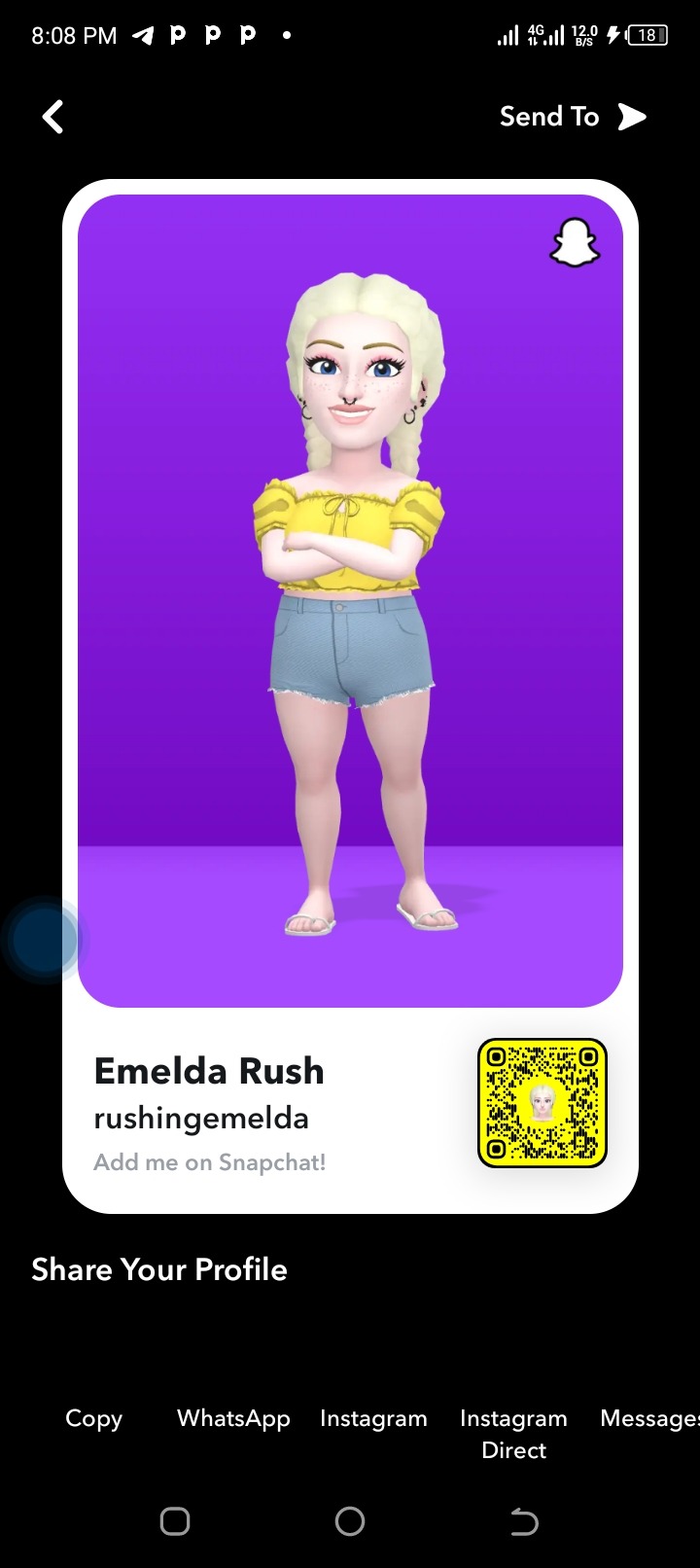Viewport: 700px width, 1568px height.
Task: Copy the profile link
Action: (93, 1418)
